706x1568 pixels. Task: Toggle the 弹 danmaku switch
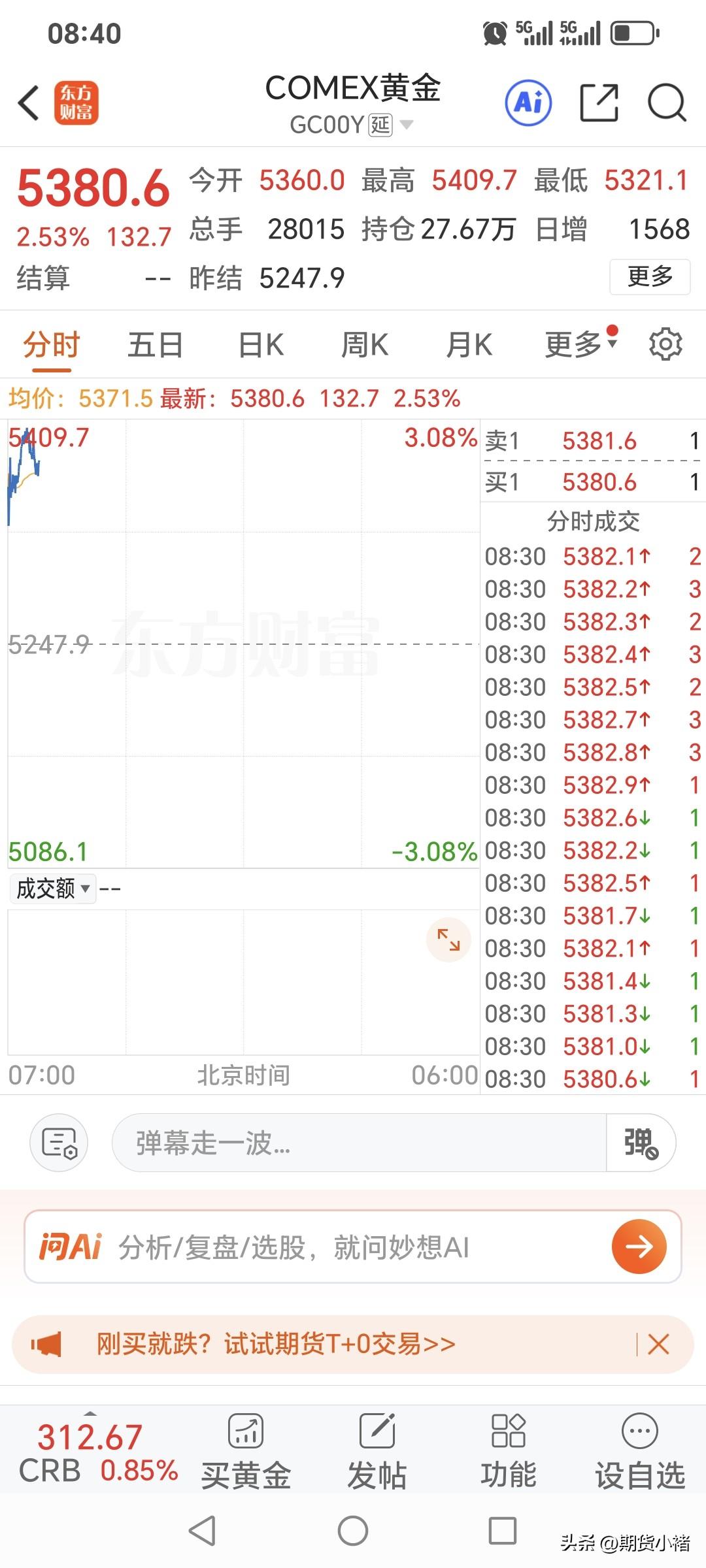pos(639,1143)
